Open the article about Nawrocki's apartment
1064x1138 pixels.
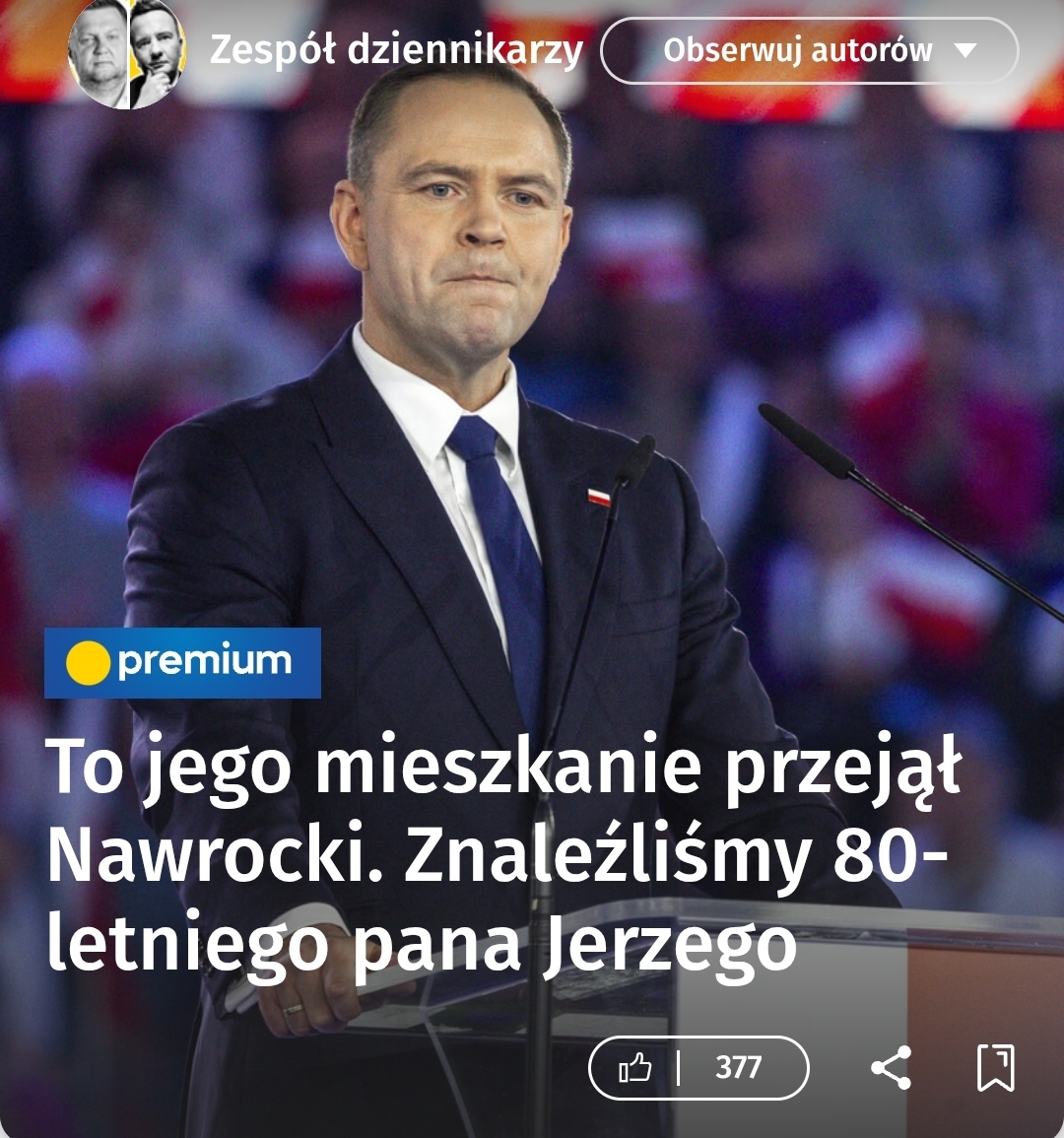click(502, 853)
